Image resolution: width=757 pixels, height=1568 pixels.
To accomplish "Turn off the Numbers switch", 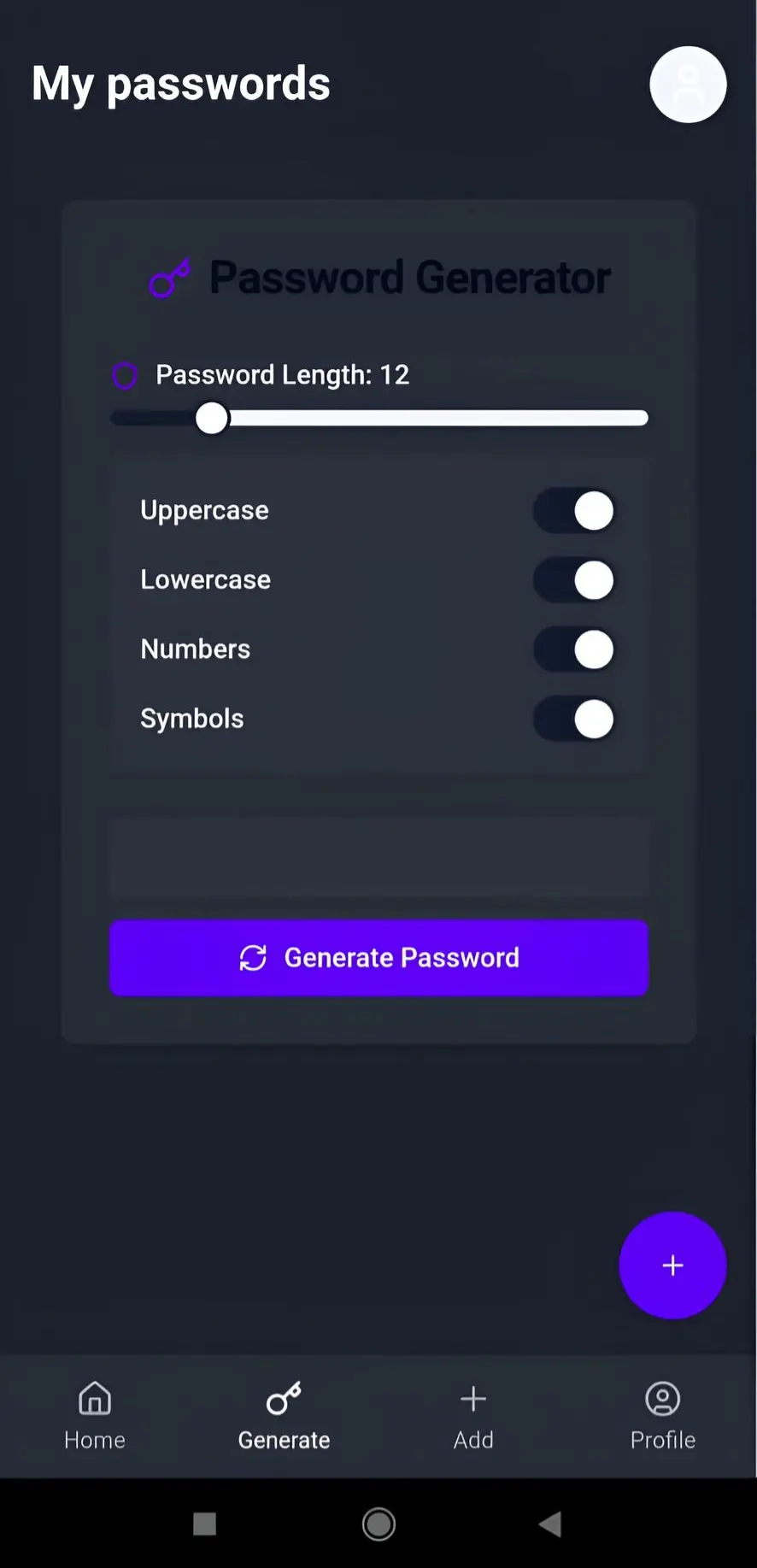I will pyautogui.click(x=574, y=649).
